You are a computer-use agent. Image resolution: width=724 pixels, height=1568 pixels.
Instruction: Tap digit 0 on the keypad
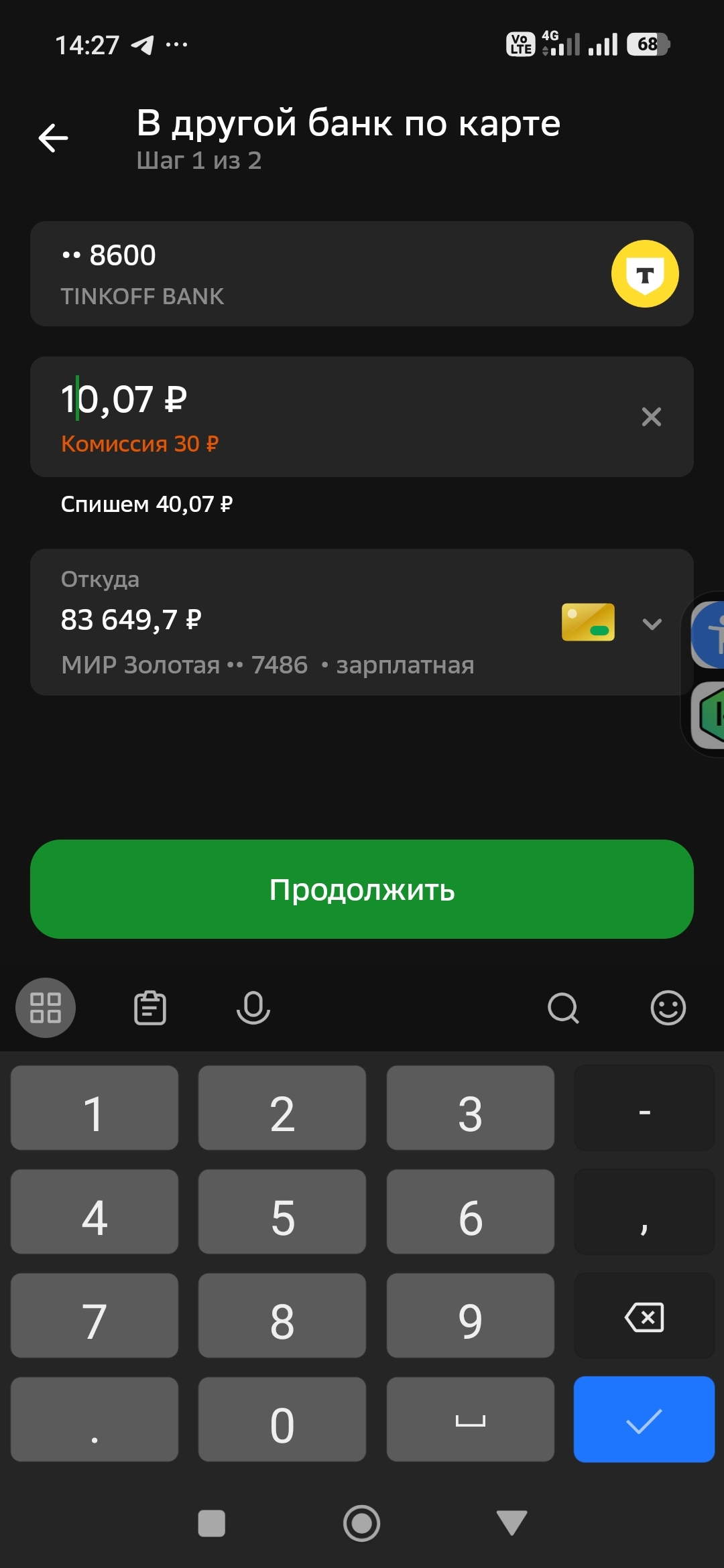(x=282, y=1419)
